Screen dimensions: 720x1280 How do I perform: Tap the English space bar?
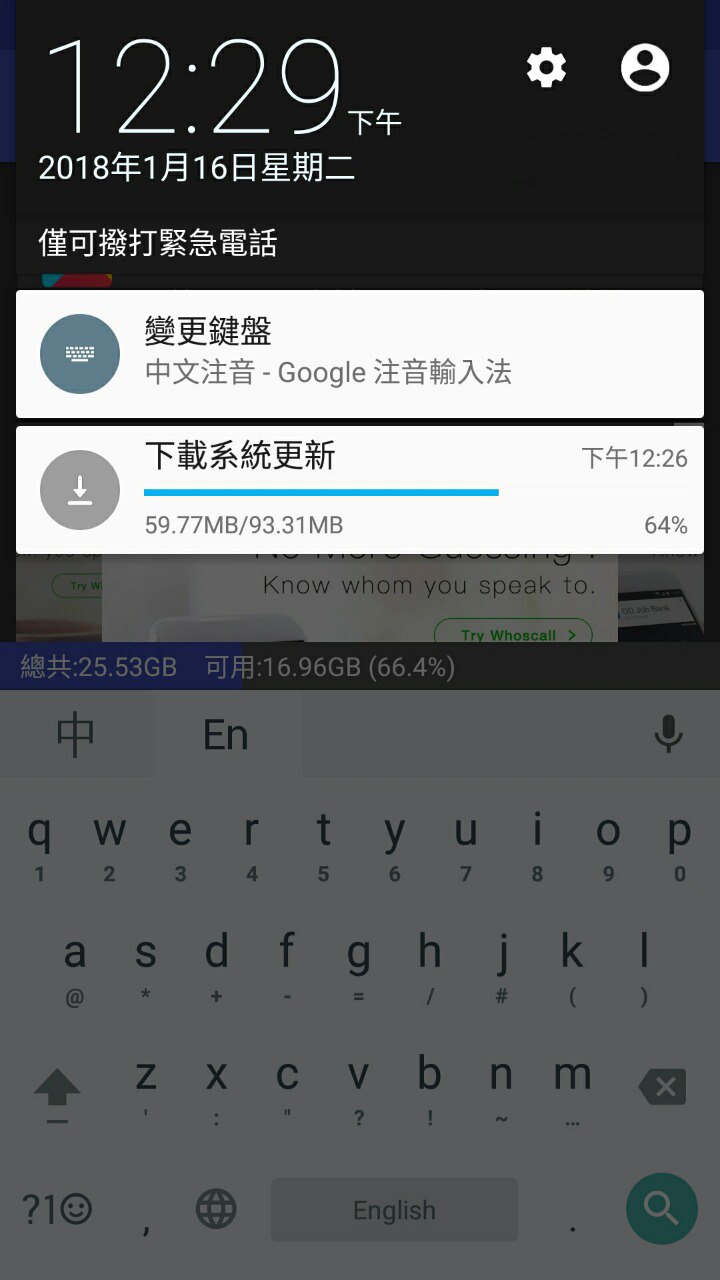pos(394,1210)
